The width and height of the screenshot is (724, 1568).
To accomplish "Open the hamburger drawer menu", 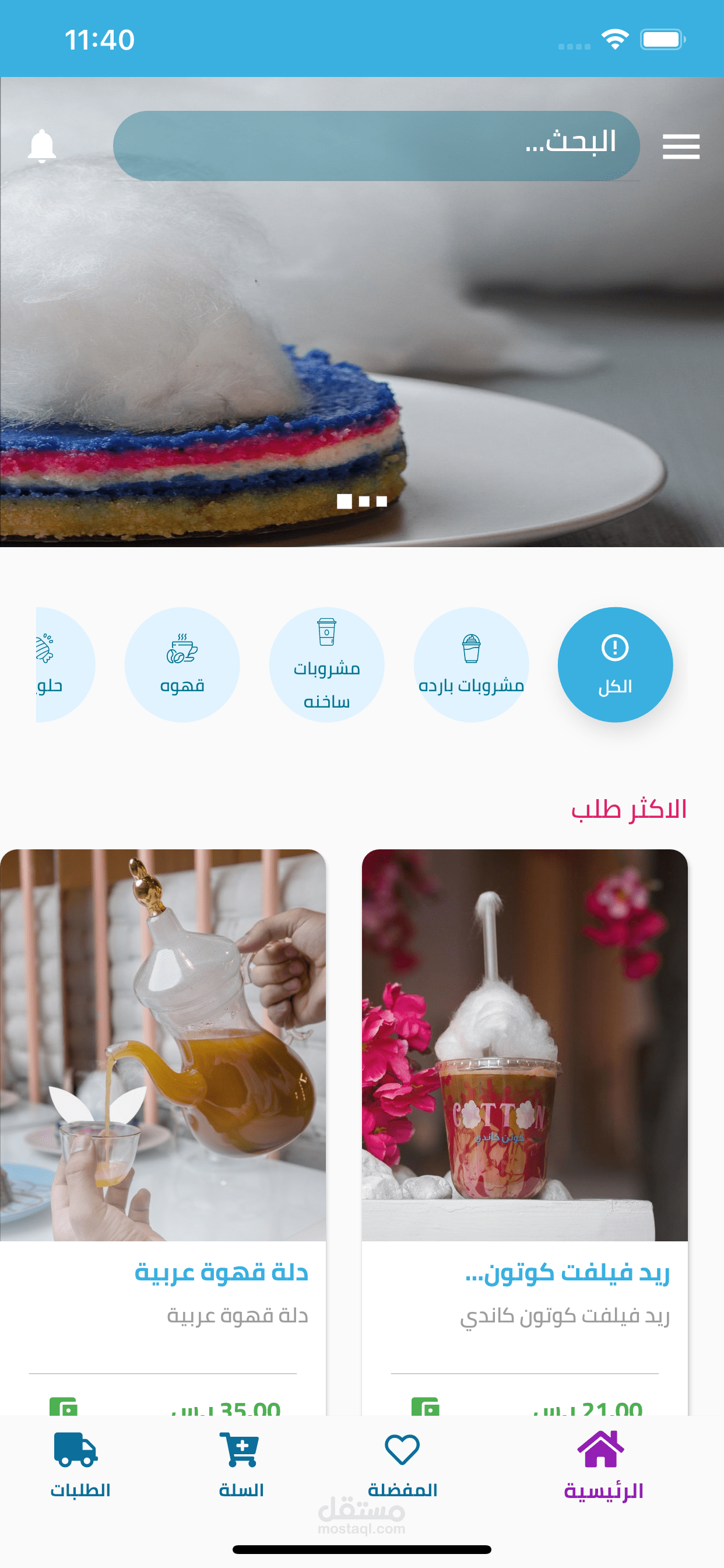I will (681, 146).
